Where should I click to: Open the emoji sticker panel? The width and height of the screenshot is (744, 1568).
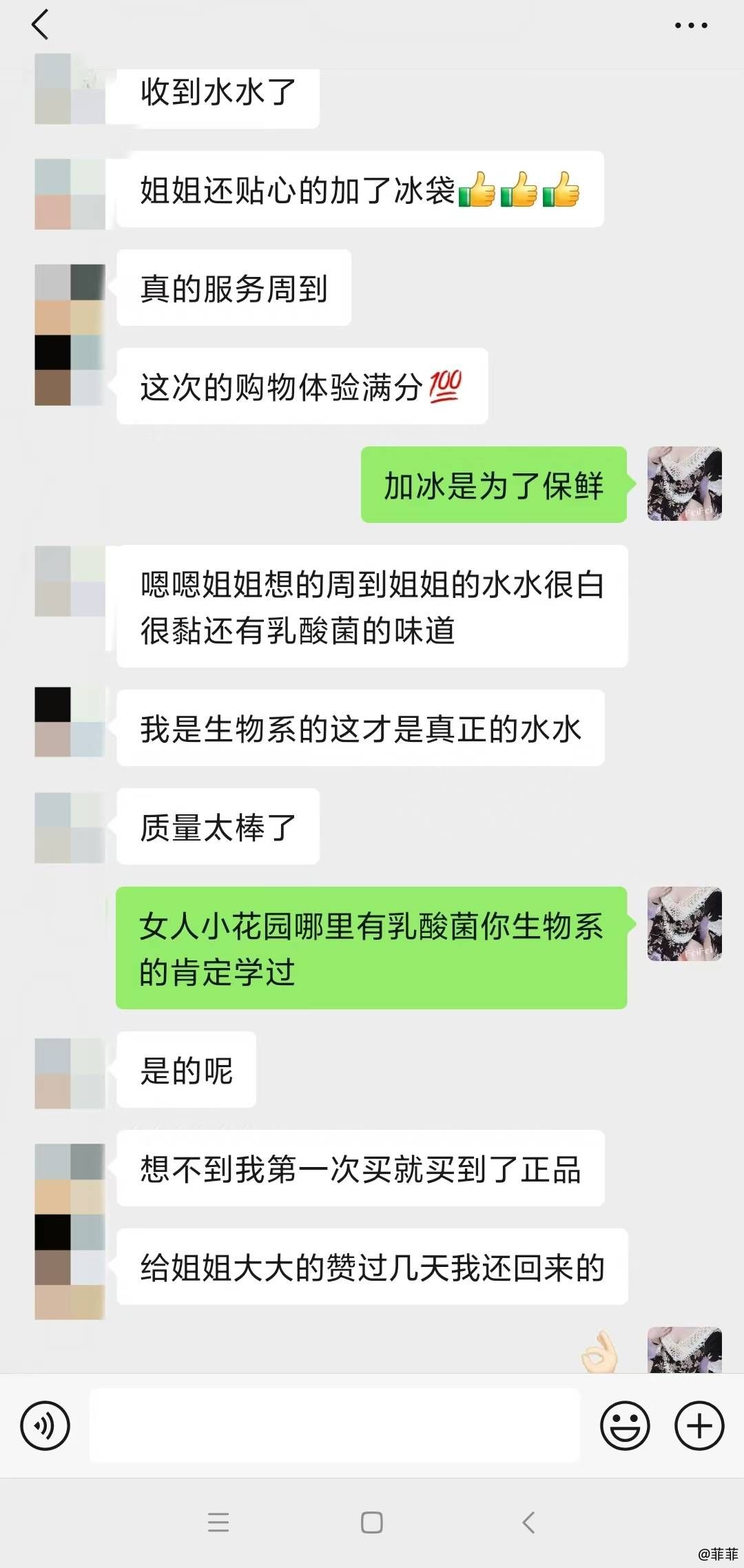(x=626, y=1425)
